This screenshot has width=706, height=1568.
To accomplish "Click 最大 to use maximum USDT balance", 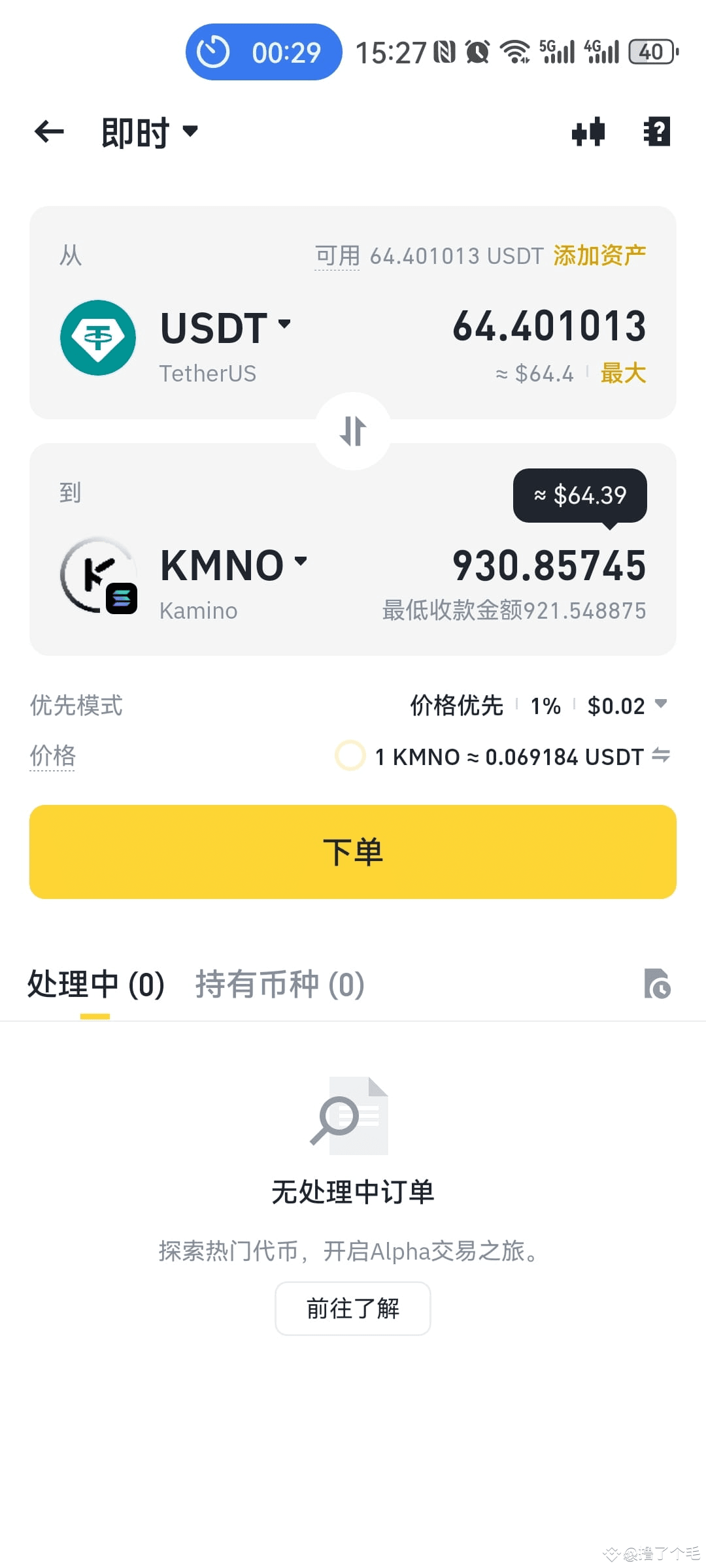I will click(623, 373).
